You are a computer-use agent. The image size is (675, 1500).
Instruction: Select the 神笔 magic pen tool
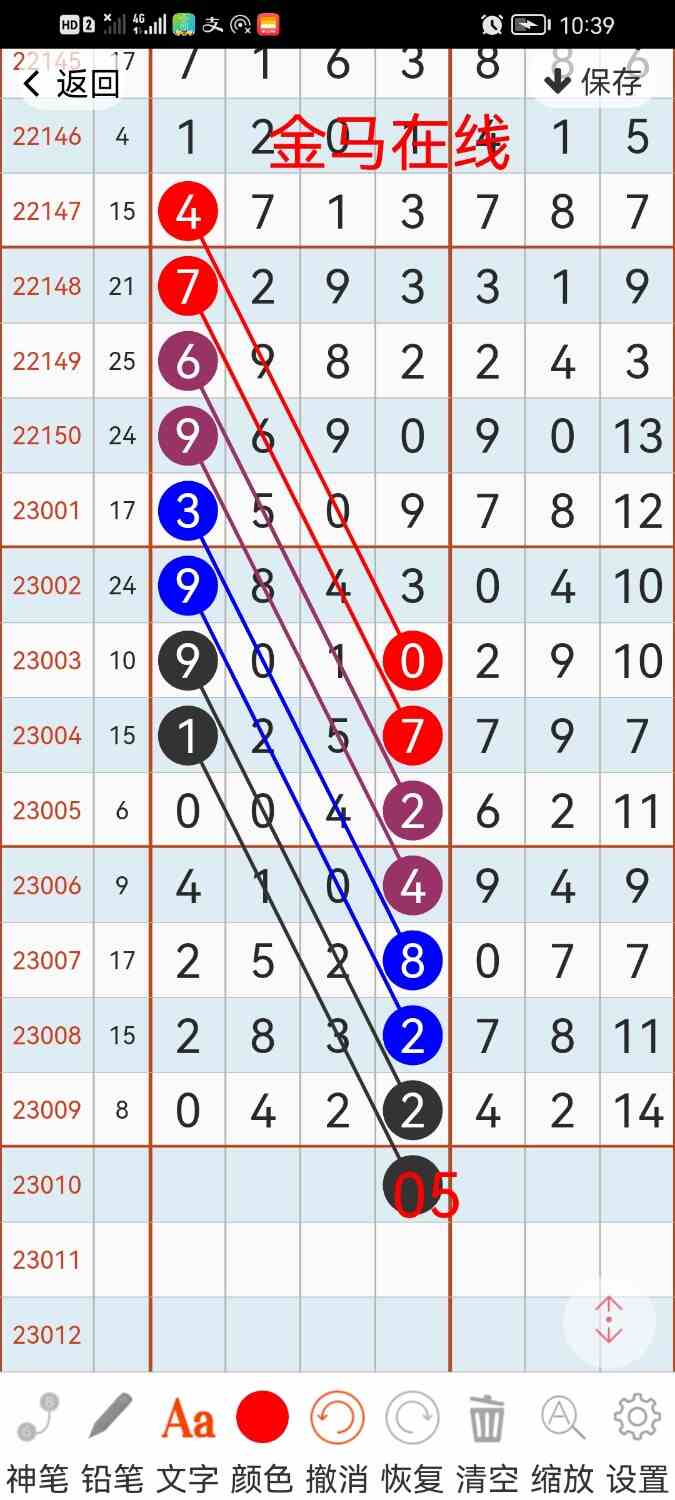(x=37, y=1443)
